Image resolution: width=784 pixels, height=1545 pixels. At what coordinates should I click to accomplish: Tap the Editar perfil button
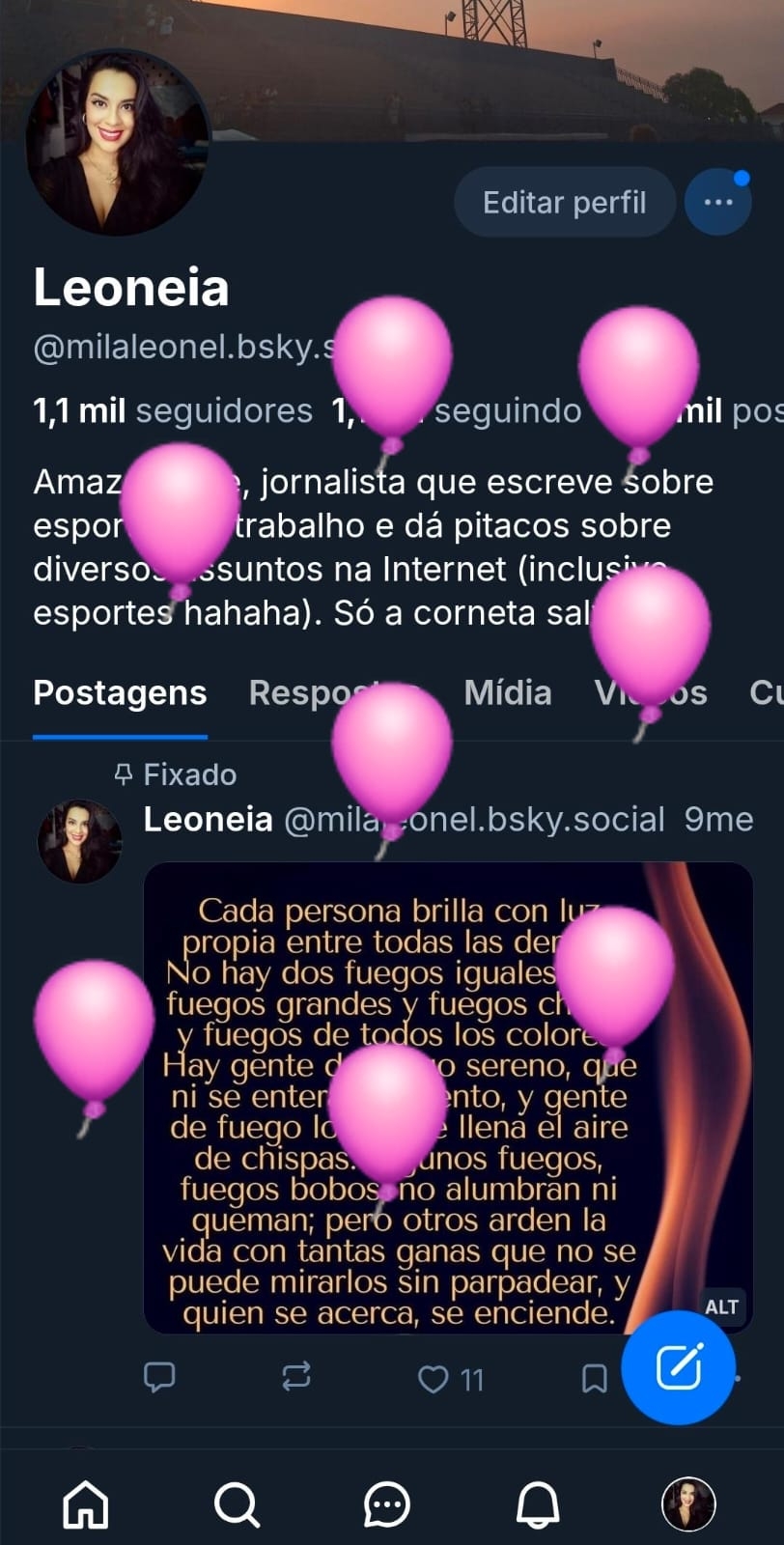point(564,203)
